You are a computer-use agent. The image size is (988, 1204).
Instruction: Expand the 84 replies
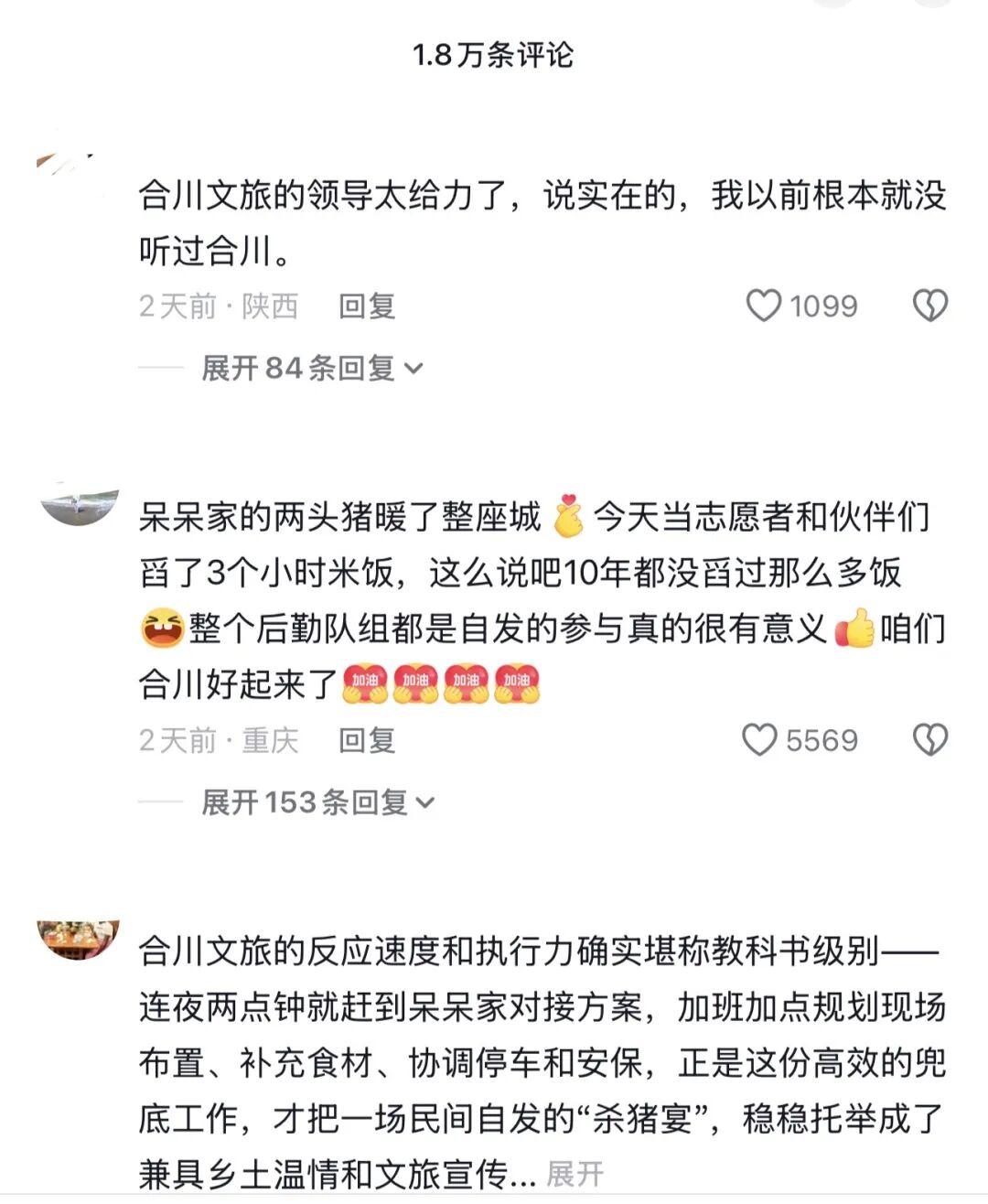pyautogui.click(x=312, y=368)
